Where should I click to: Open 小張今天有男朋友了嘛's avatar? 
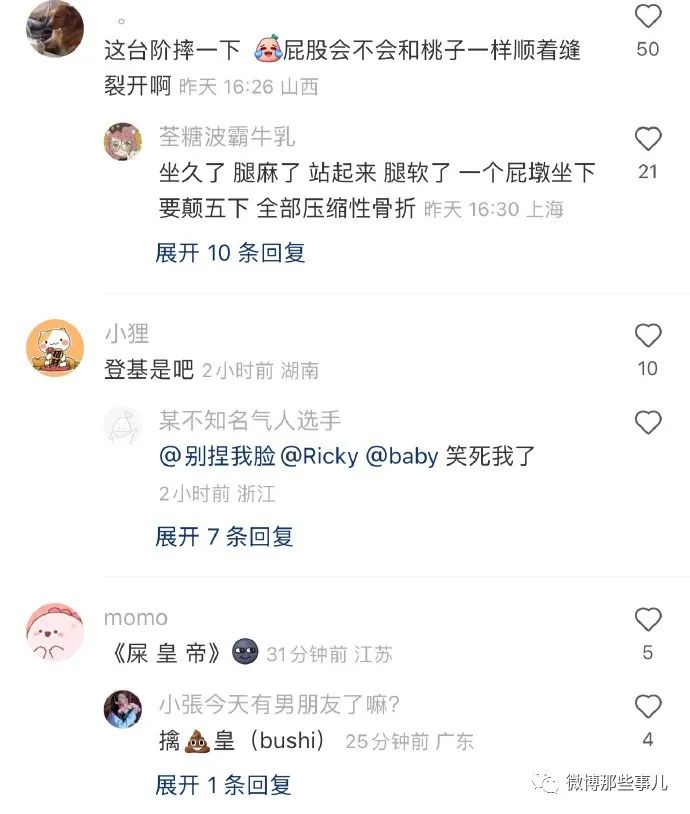click(122, 710)
